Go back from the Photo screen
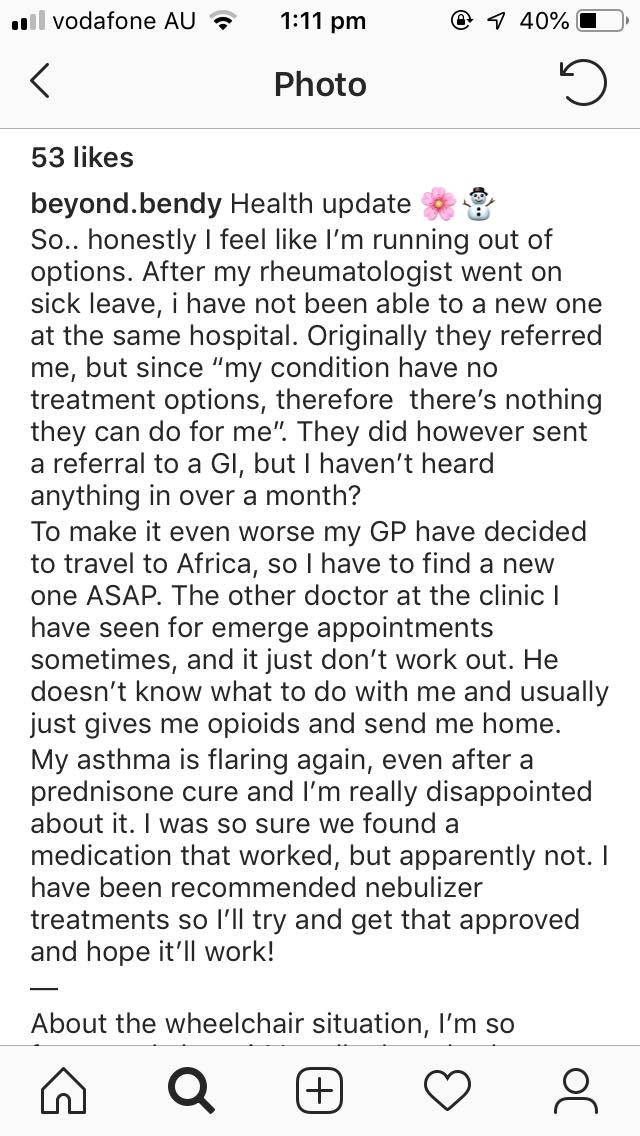640x1136 pixels. [x=40, y=81]
